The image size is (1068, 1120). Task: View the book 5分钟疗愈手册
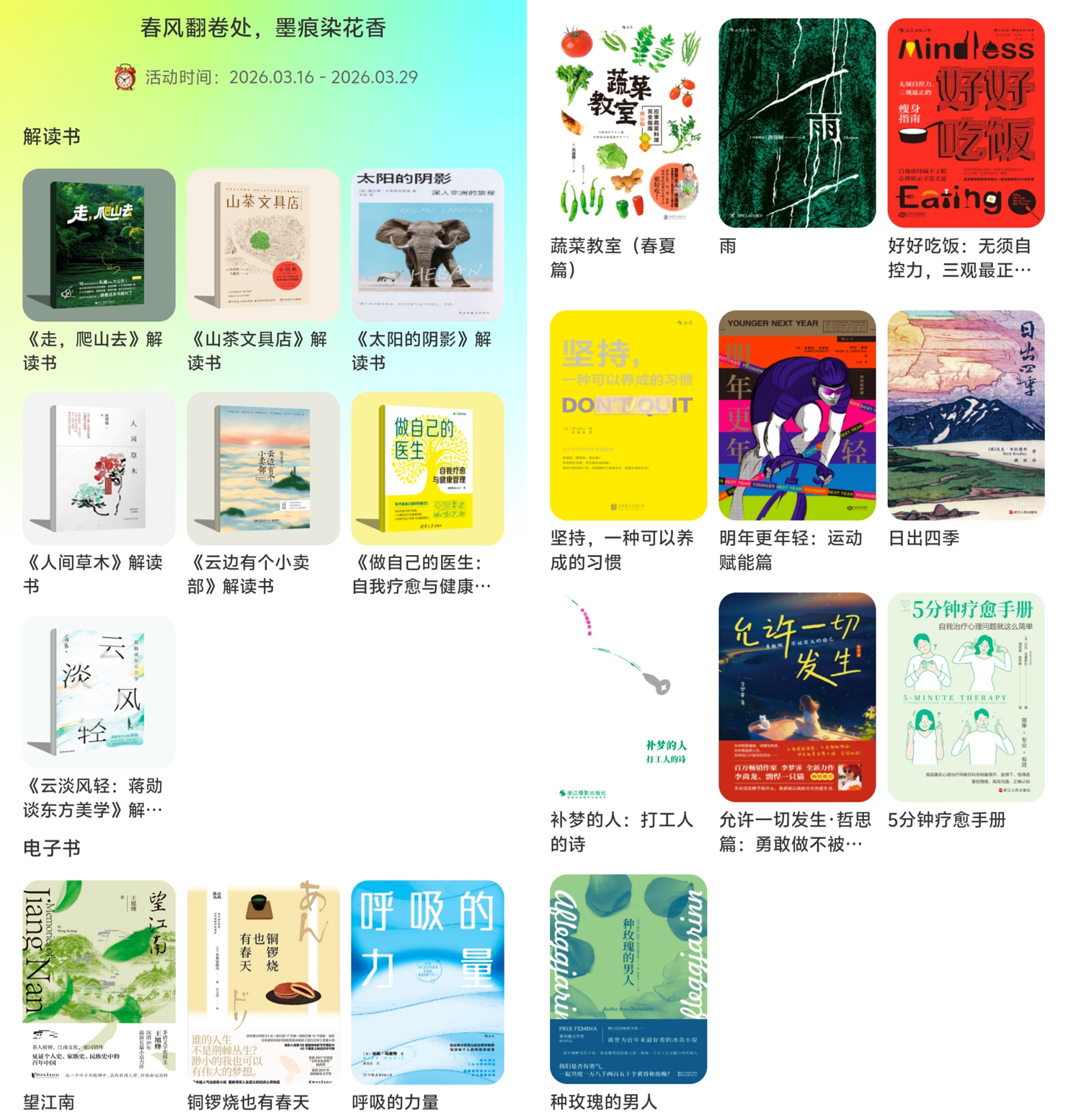click(x=966, y=697)
